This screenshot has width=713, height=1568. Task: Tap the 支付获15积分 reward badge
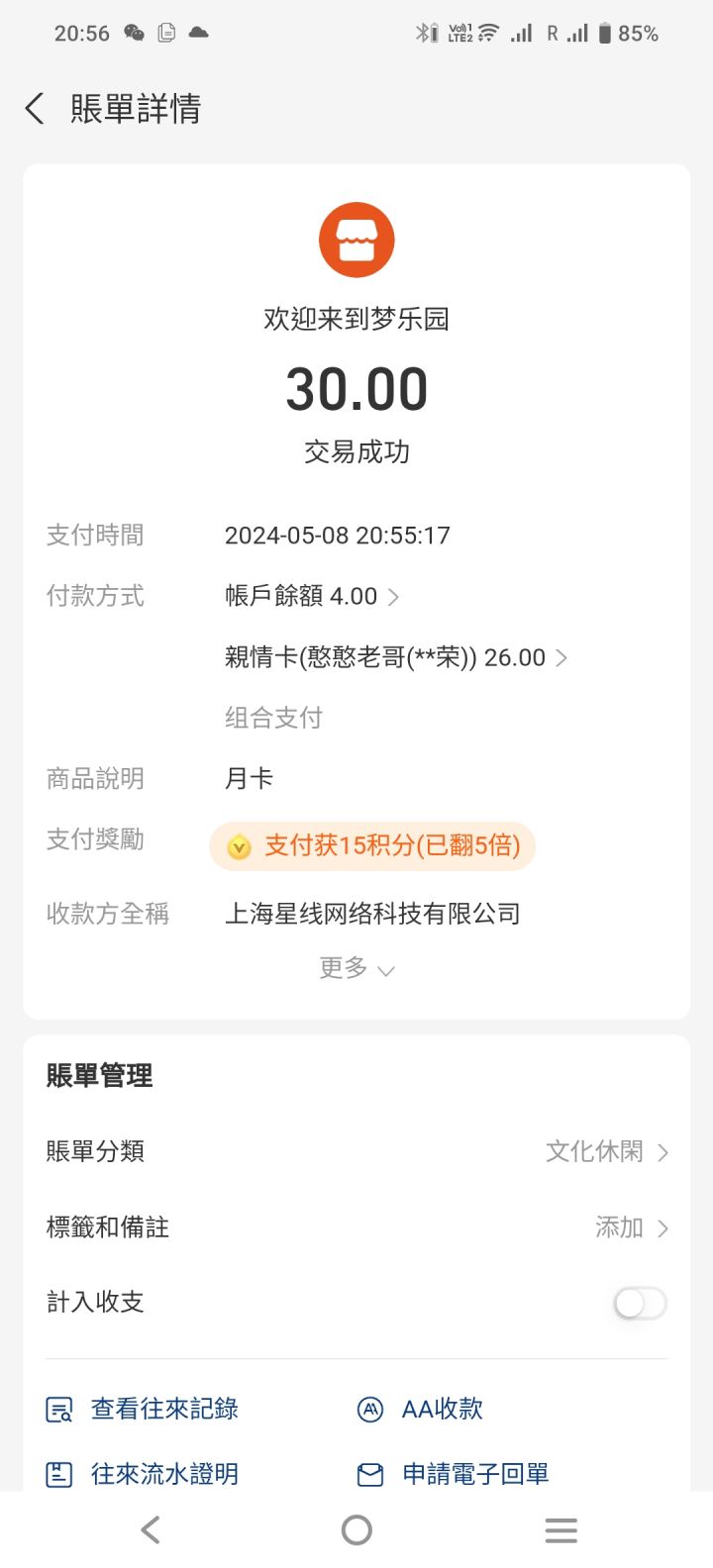(x=372, y=846)
